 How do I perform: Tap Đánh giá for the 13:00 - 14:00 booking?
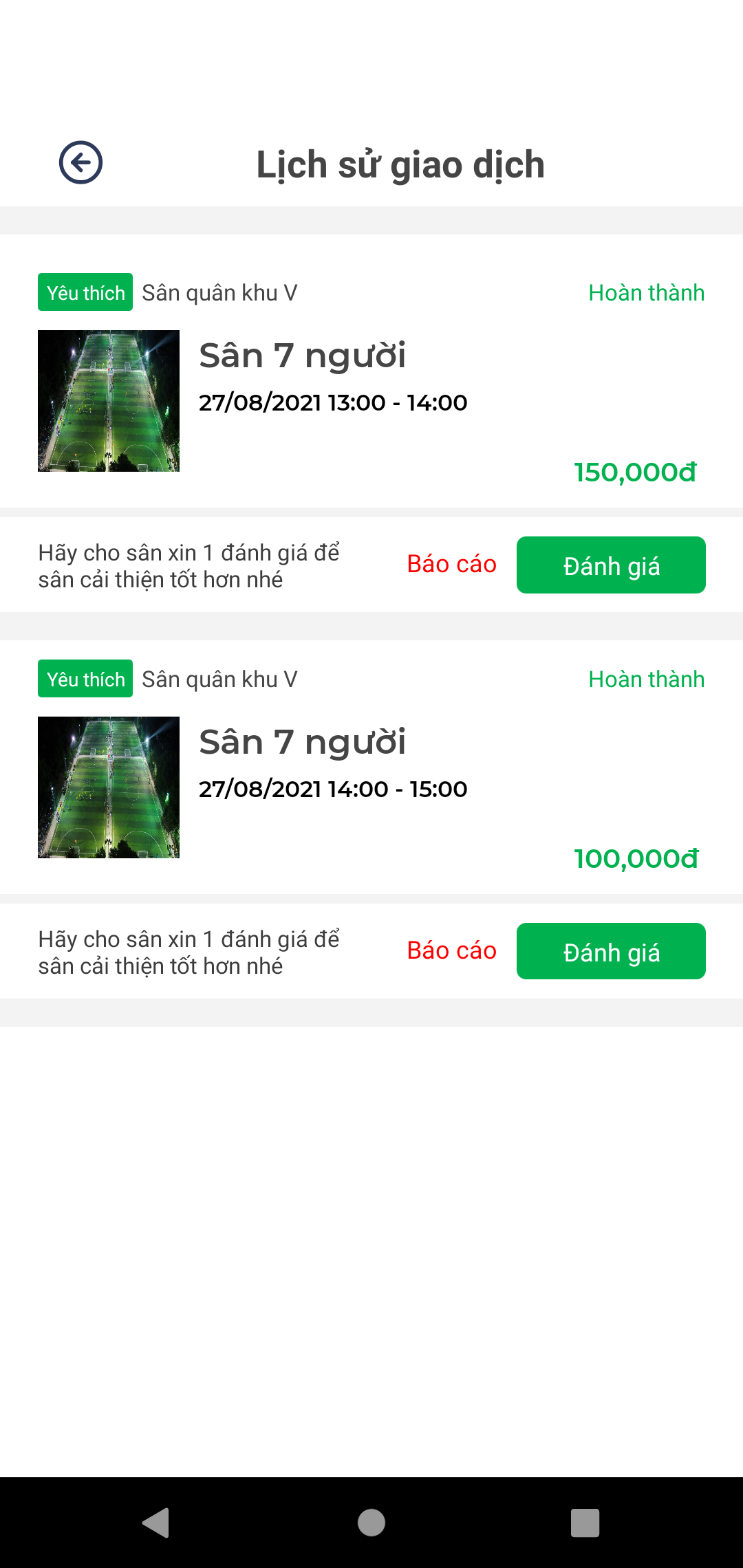tap(611, 565)
